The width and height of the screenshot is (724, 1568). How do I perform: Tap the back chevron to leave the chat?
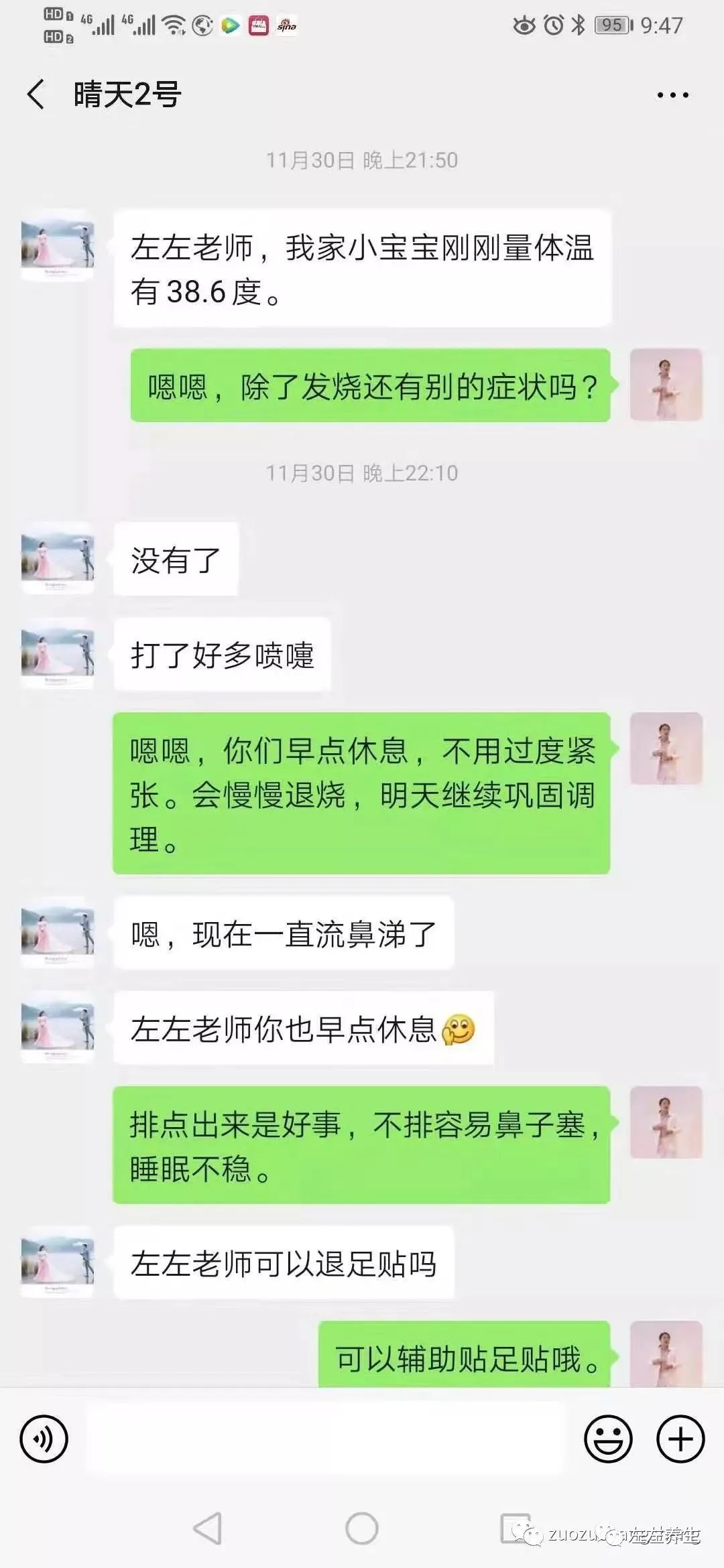pos(35,94)
